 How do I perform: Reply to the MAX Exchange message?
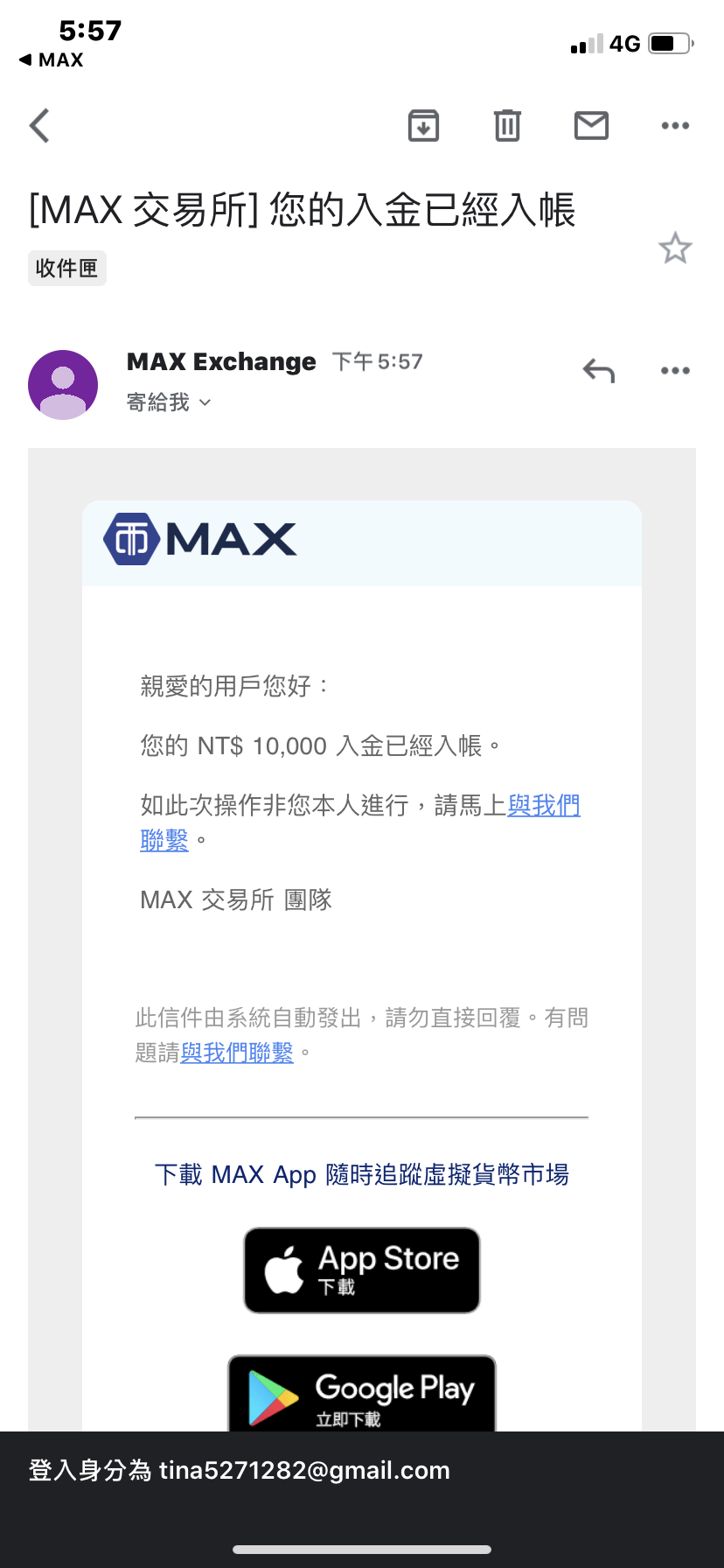pyautogui.click(x=599, y=371)
